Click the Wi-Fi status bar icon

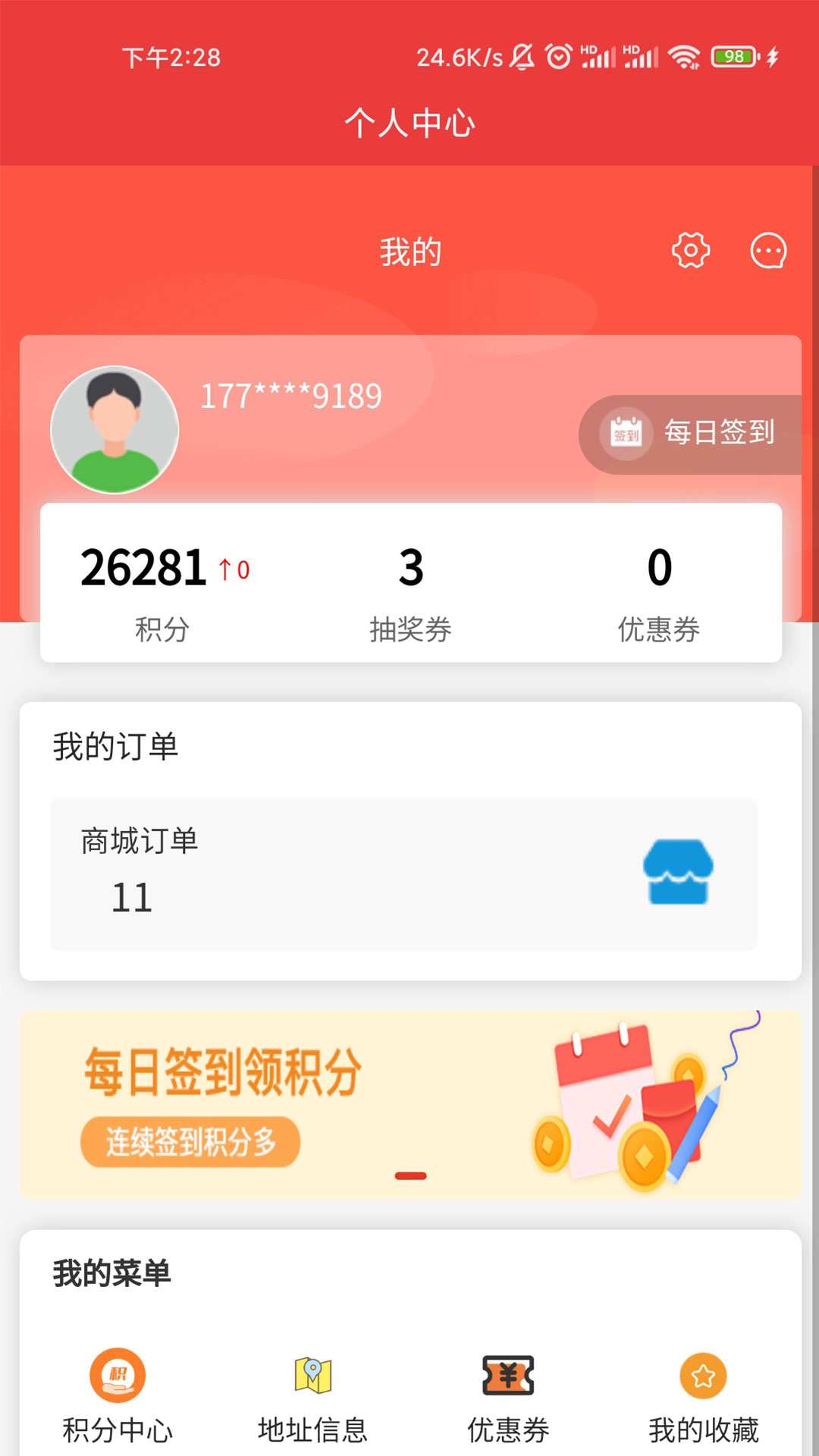(683, 56)
